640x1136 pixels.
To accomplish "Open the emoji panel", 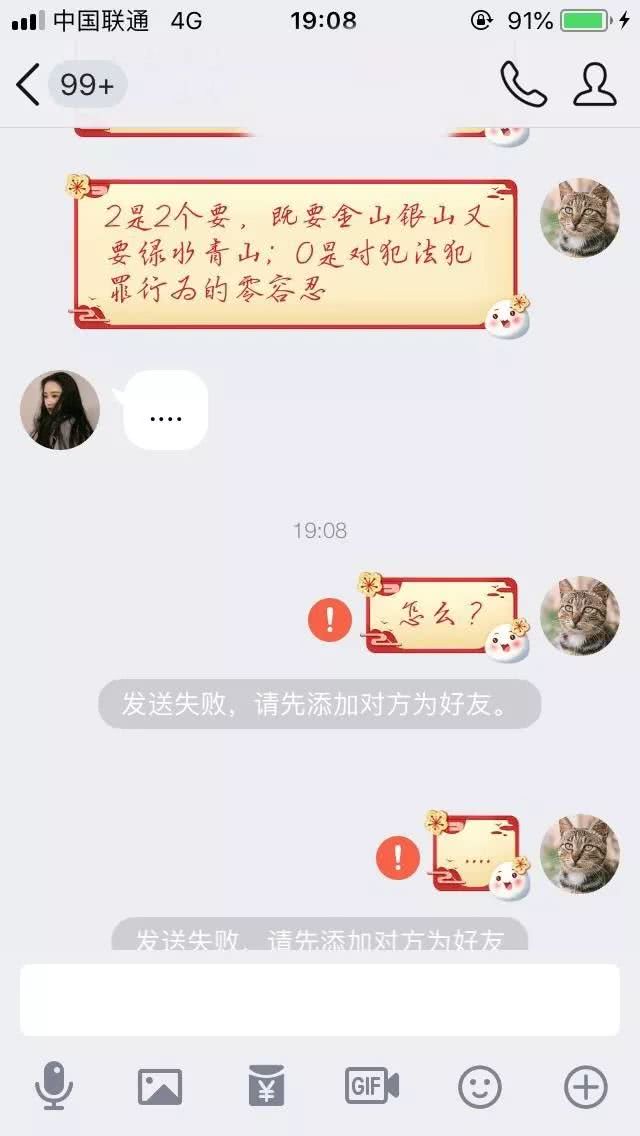I will click(x=479, y=1086).
